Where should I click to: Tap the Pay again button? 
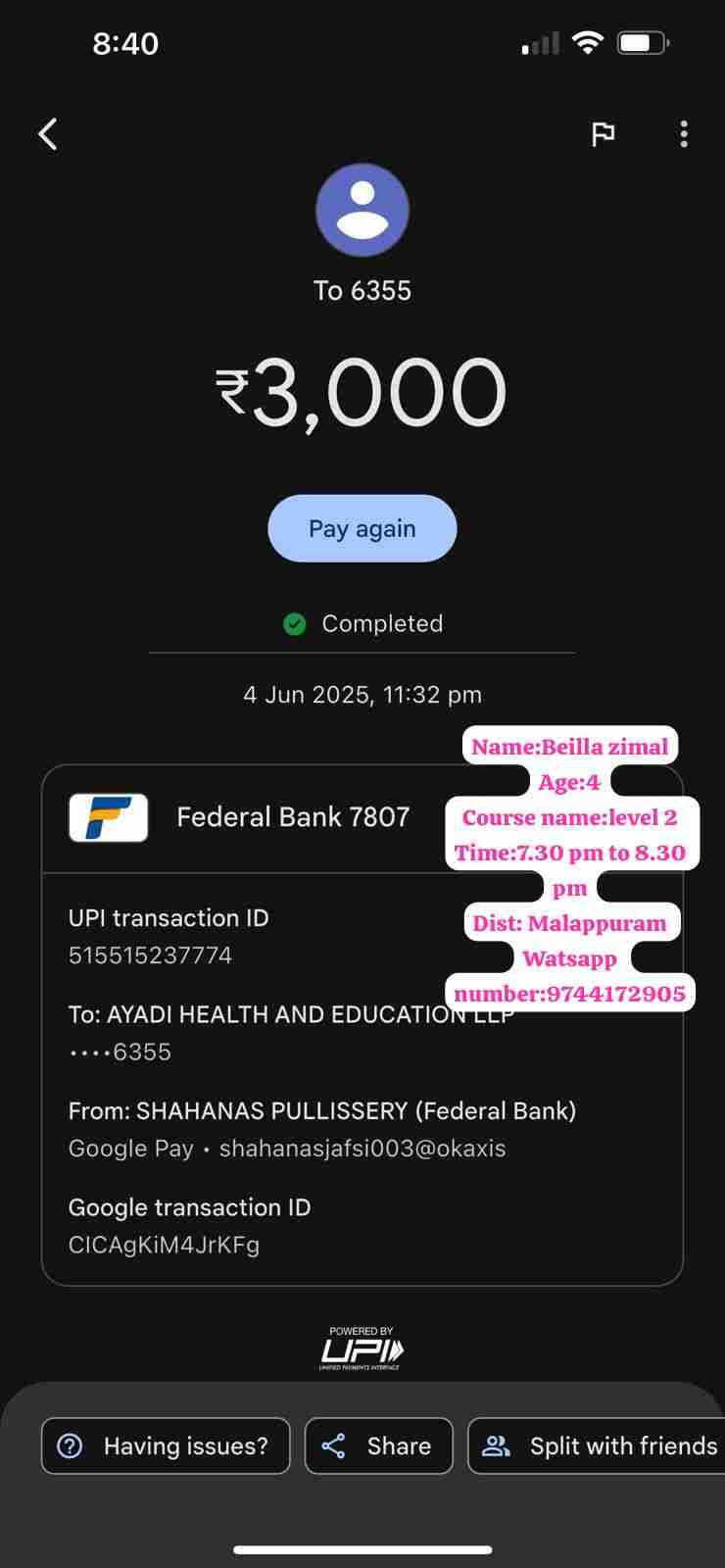(x=362, y=528)
